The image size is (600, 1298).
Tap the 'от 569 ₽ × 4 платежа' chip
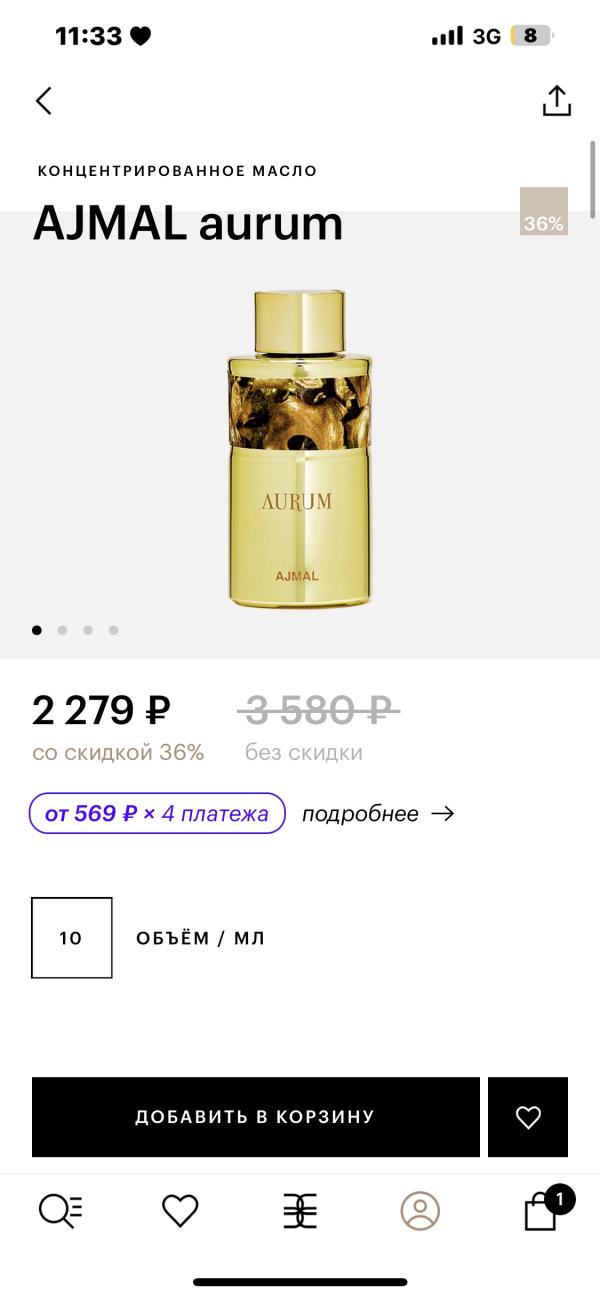(158, 814)
